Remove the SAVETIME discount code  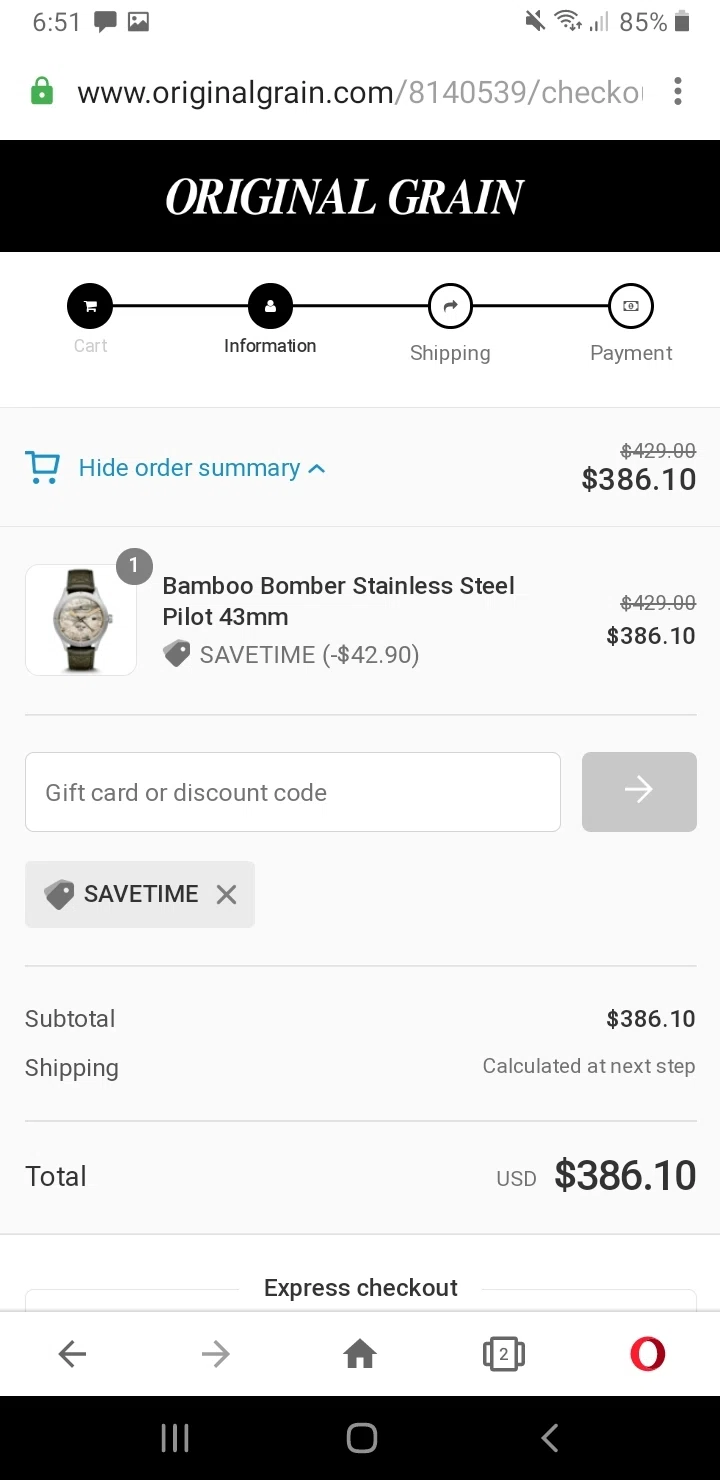[227, 894]
